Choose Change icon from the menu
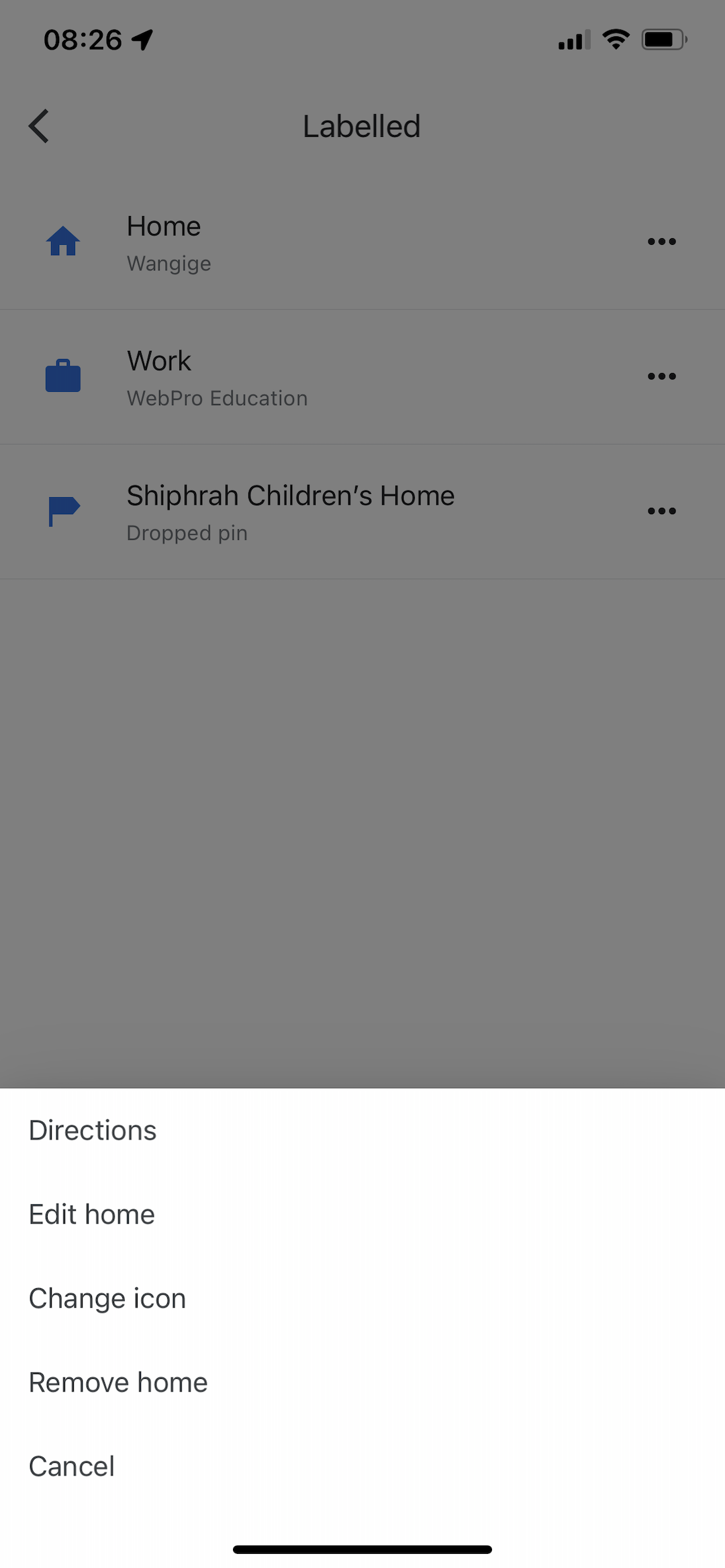Image resolution: width=725 pixels, height=1568 pixels. point(107,1298)
